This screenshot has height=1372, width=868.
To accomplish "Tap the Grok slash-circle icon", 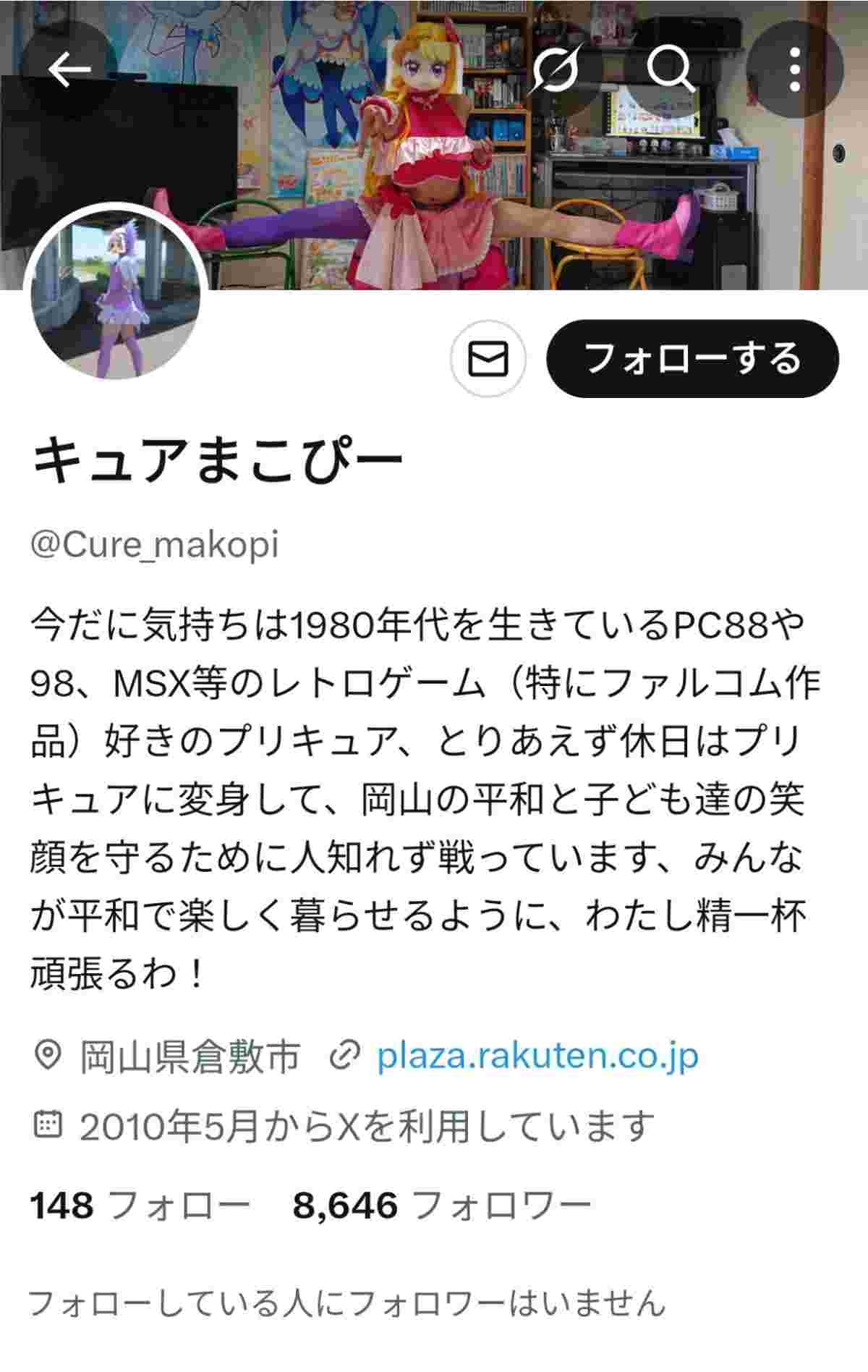I will click(x=555, y=70).
